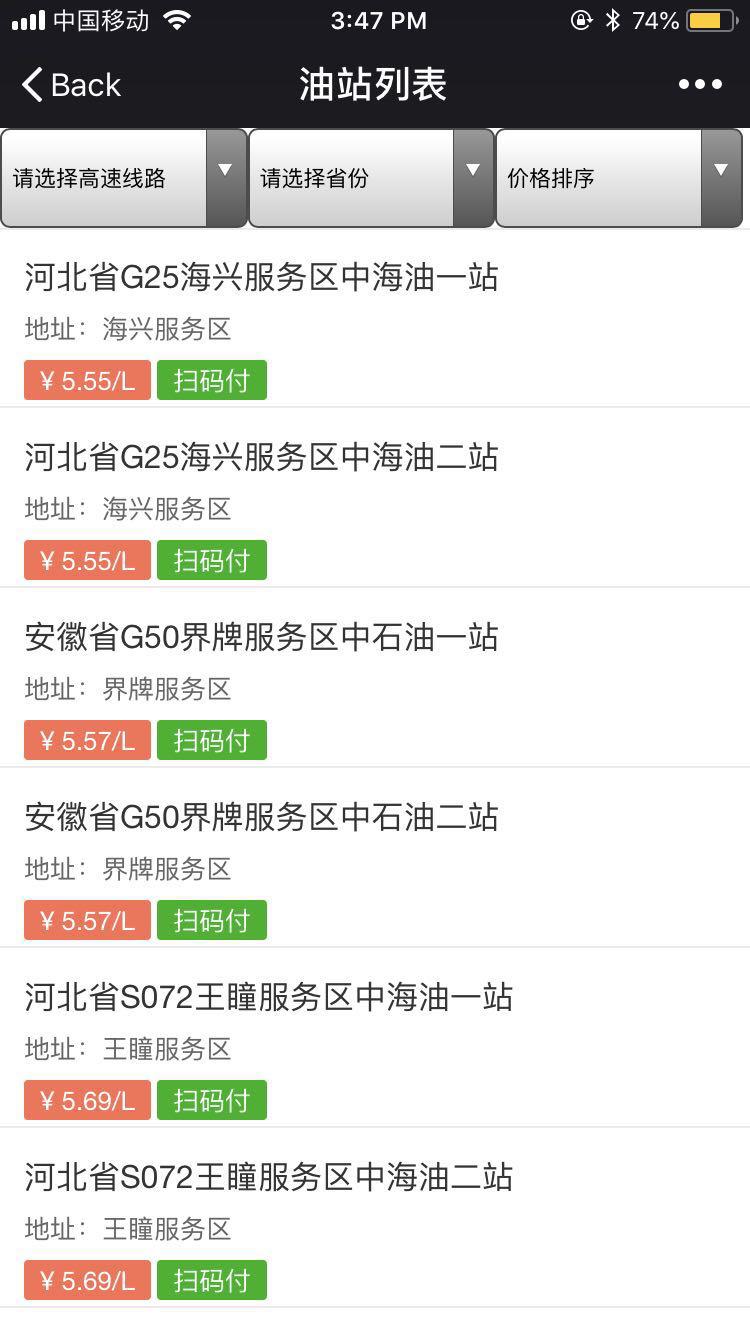Open 河北省S072王瞳服务区中海油二站 station
The image size is (750, 1334).
(x=268, y=1177)
